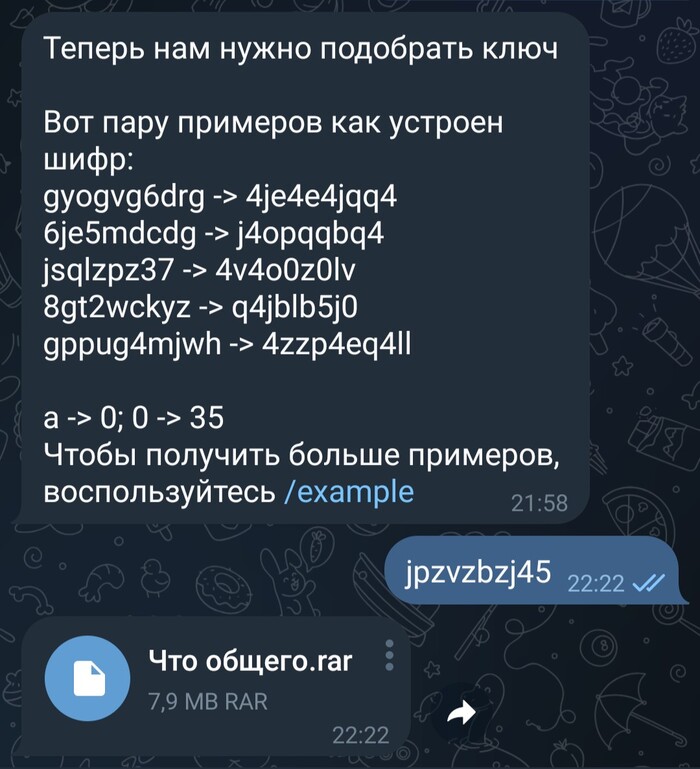Open the file message's three-dot menu

[390, 656]
